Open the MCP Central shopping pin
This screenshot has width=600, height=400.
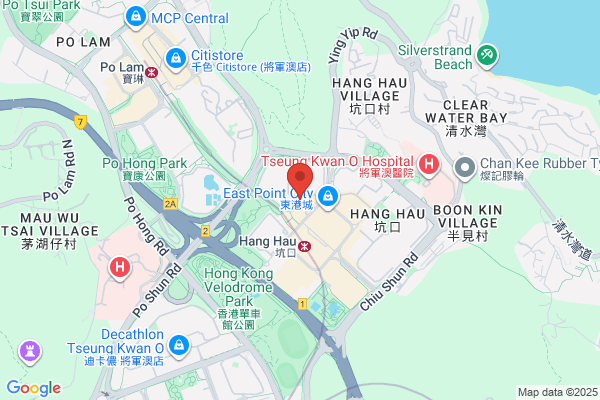coord(136,17)
